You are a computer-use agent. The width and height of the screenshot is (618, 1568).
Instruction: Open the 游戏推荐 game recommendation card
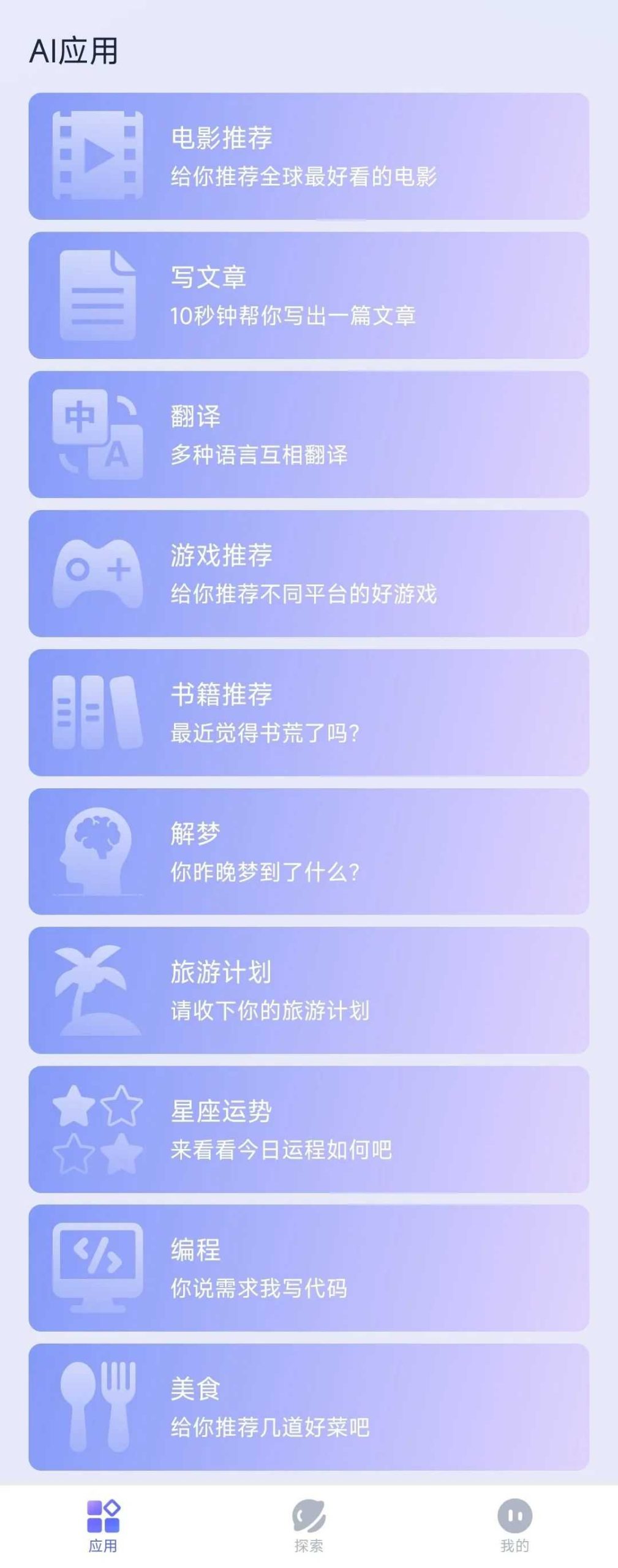click(309, 573)
